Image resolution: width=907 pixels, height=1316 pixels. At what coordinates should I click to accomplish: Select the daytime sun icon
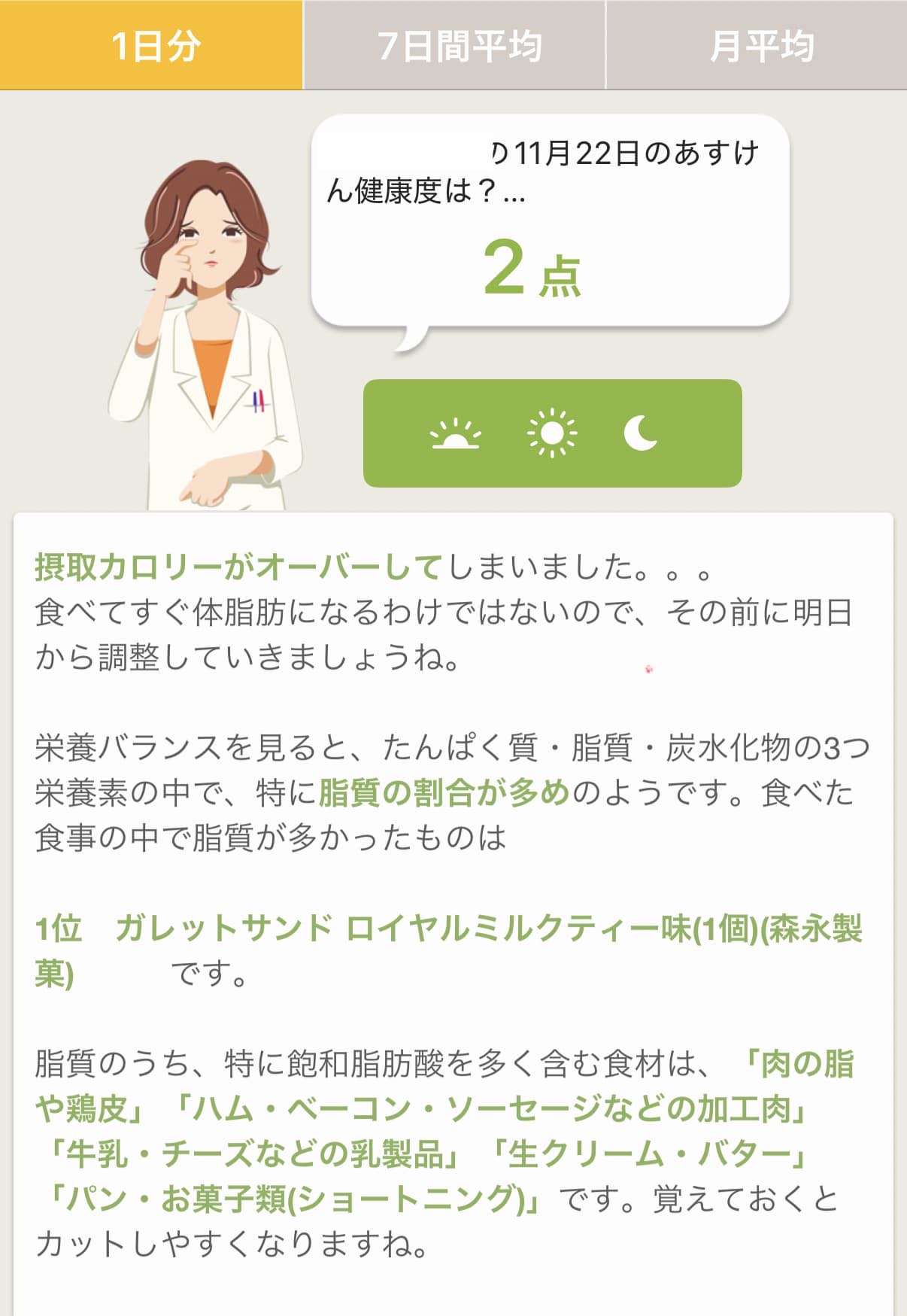click(x=551, y=433)
